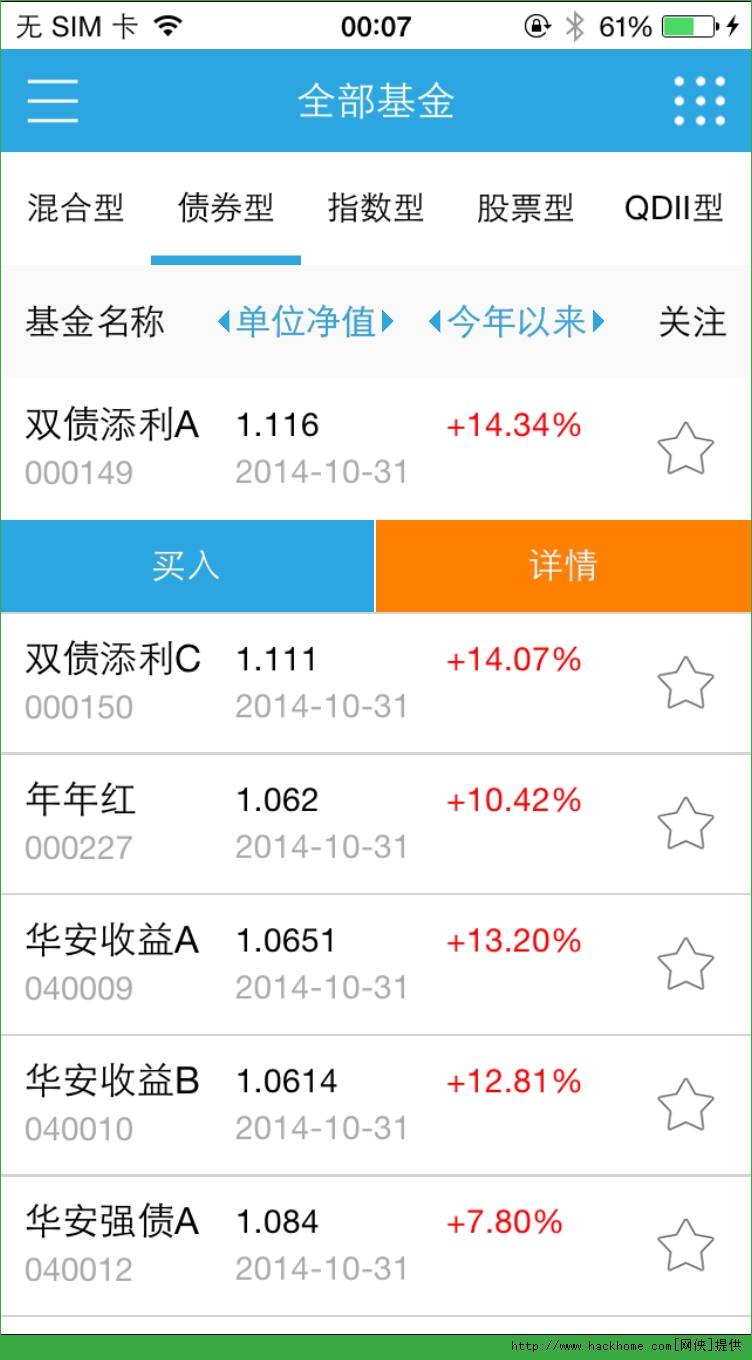
Task: Switch to the 股票型 tab
Action: (x=525, y=209)
